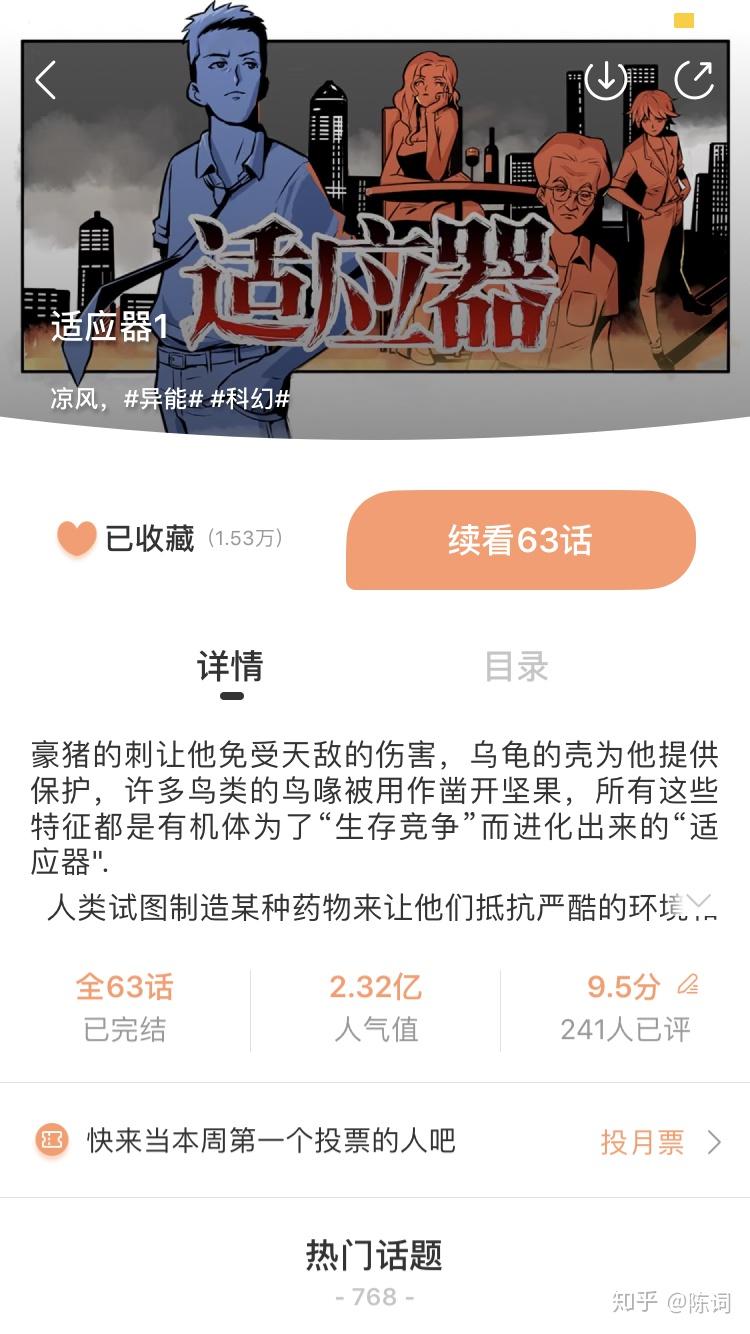
Task: Go back using the top-left arrow
Action: (46, 80)
